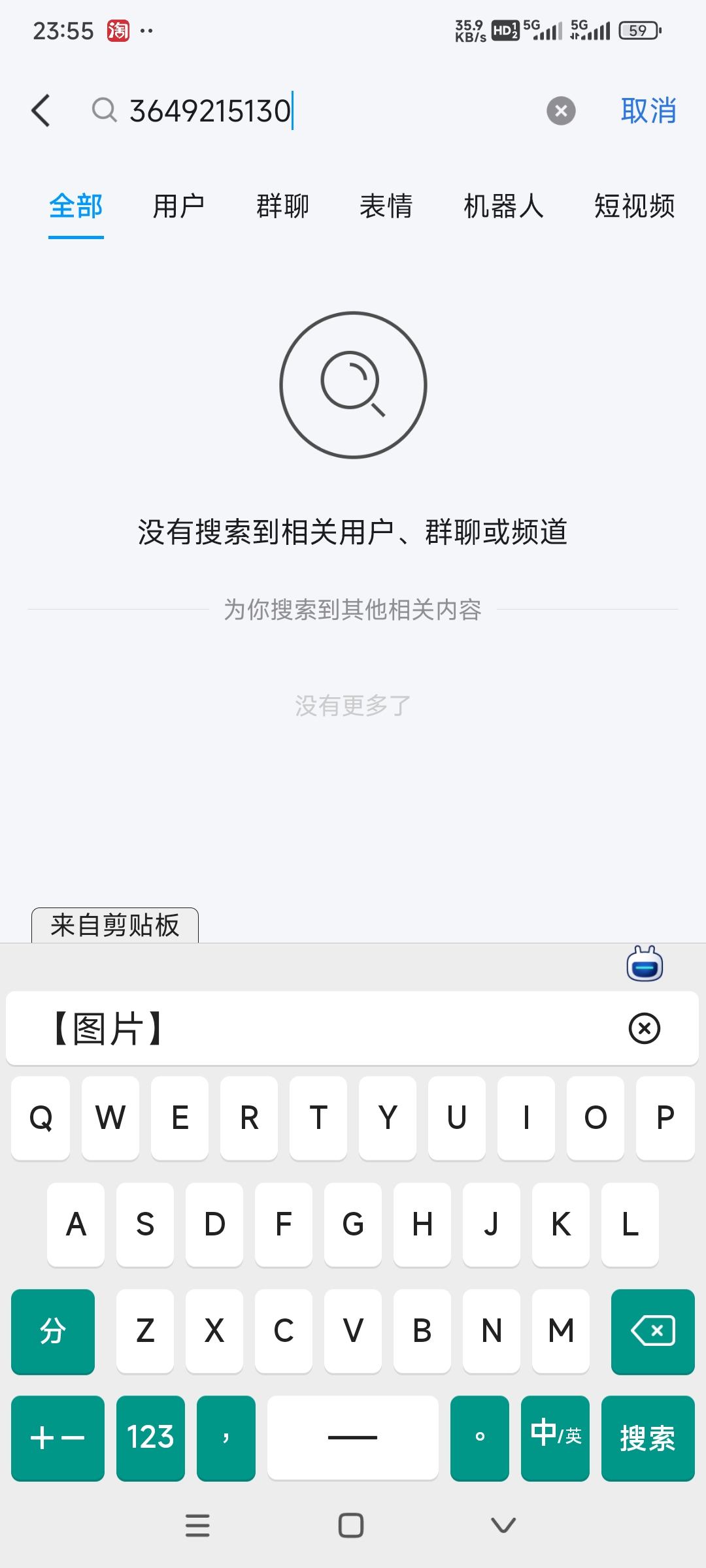The width and height of the screenshot is (706, 1568).
Task: Open the 表情 tab
Action: 386,206
